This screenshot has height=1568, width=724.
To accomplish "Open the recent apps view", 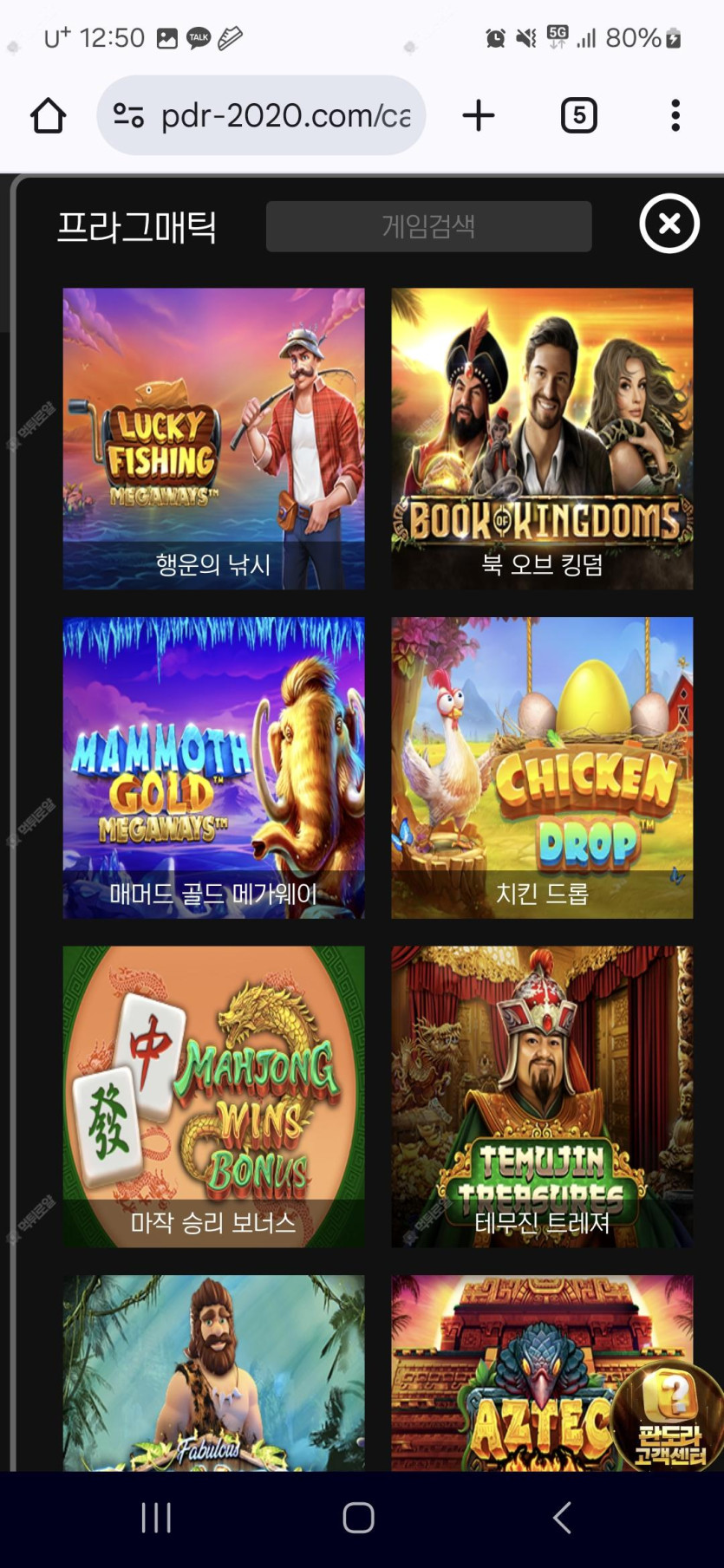I will 156,1518.
